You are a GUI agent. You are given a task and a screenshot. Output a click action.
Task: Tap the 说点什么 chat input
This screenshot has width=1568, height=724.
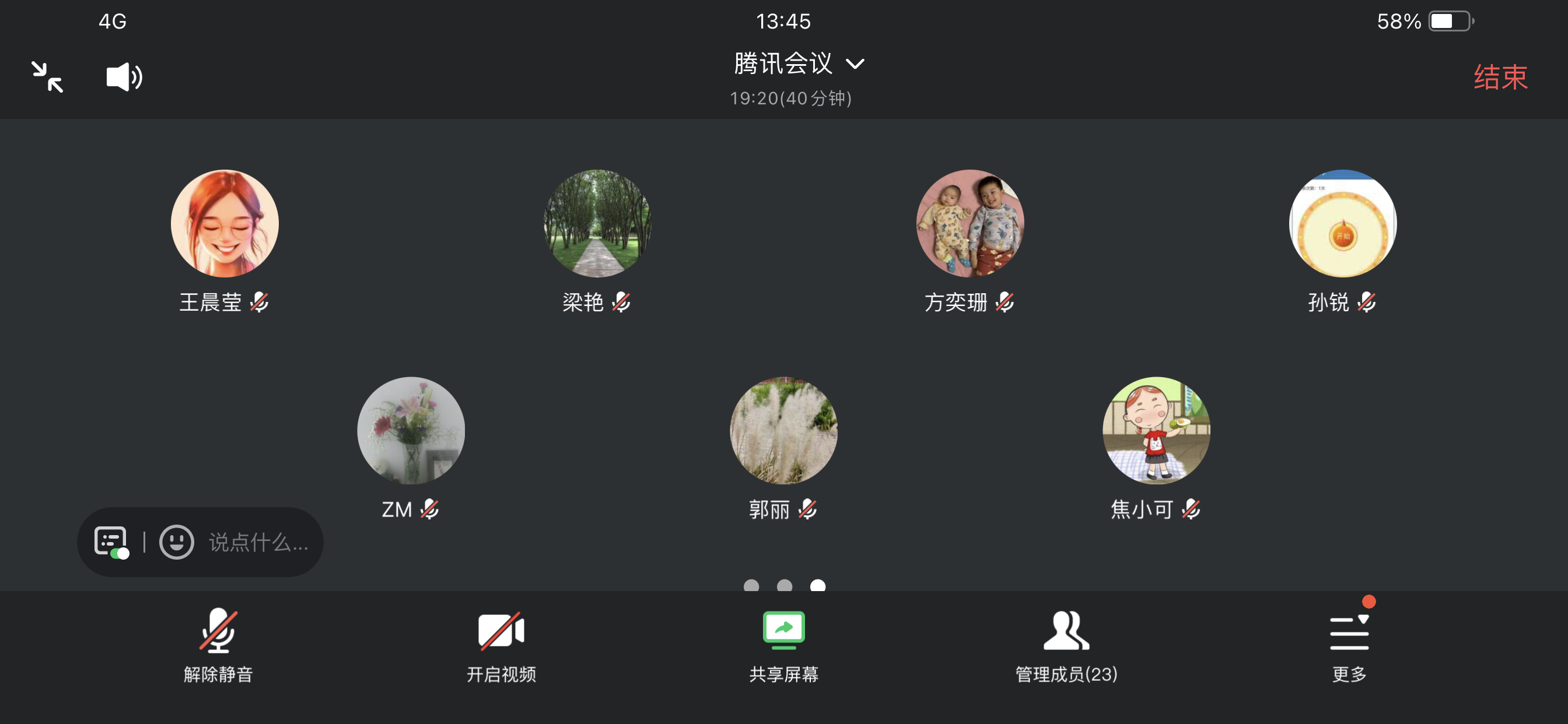pos(258,542)
